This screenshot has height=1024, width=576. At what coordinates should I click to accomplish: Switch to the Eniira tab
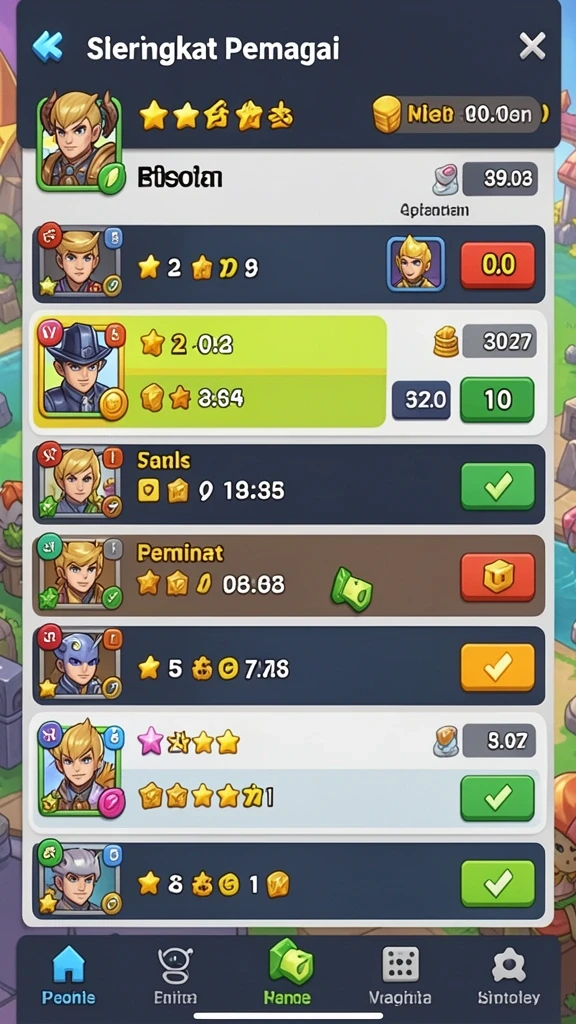(176, 976)
